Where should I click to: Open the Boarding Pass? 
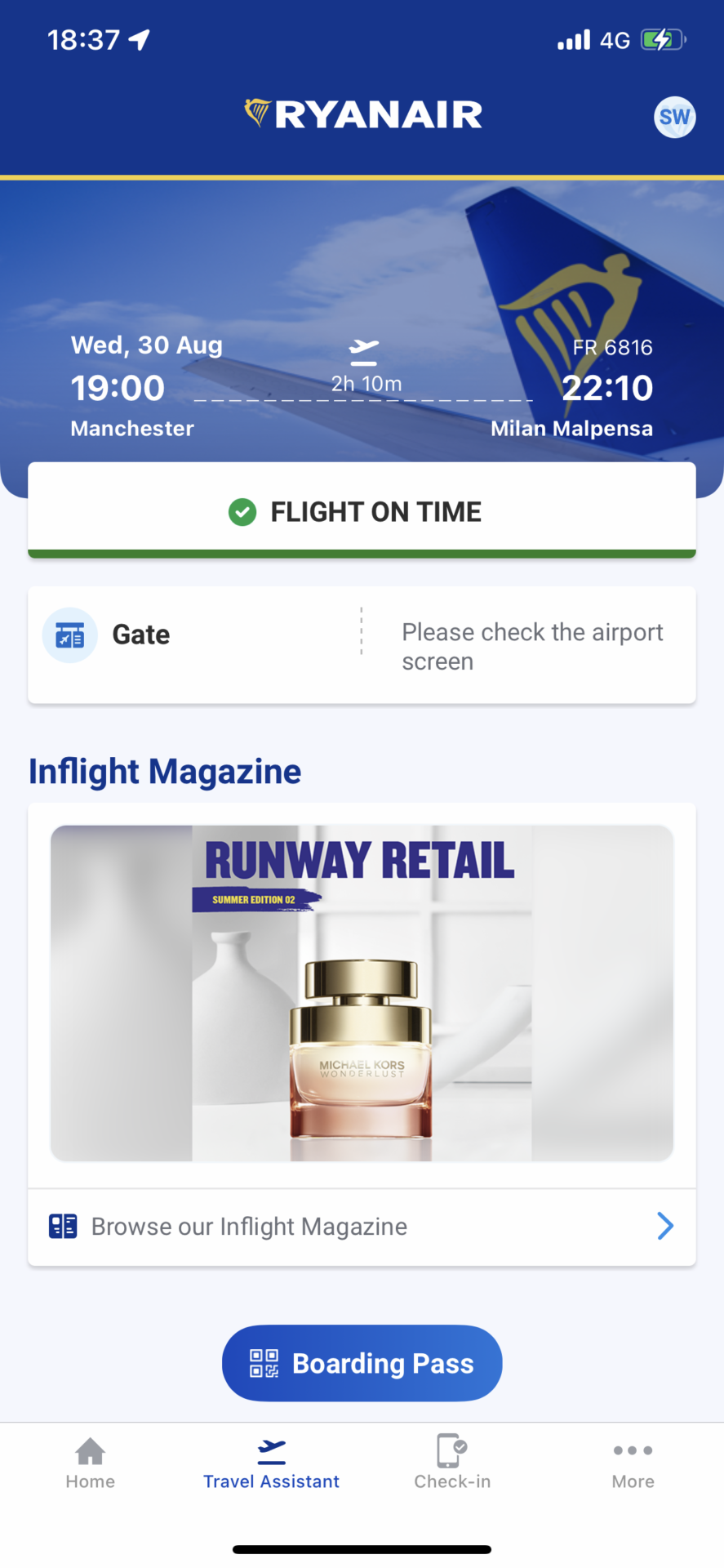tap(362, 1363)
